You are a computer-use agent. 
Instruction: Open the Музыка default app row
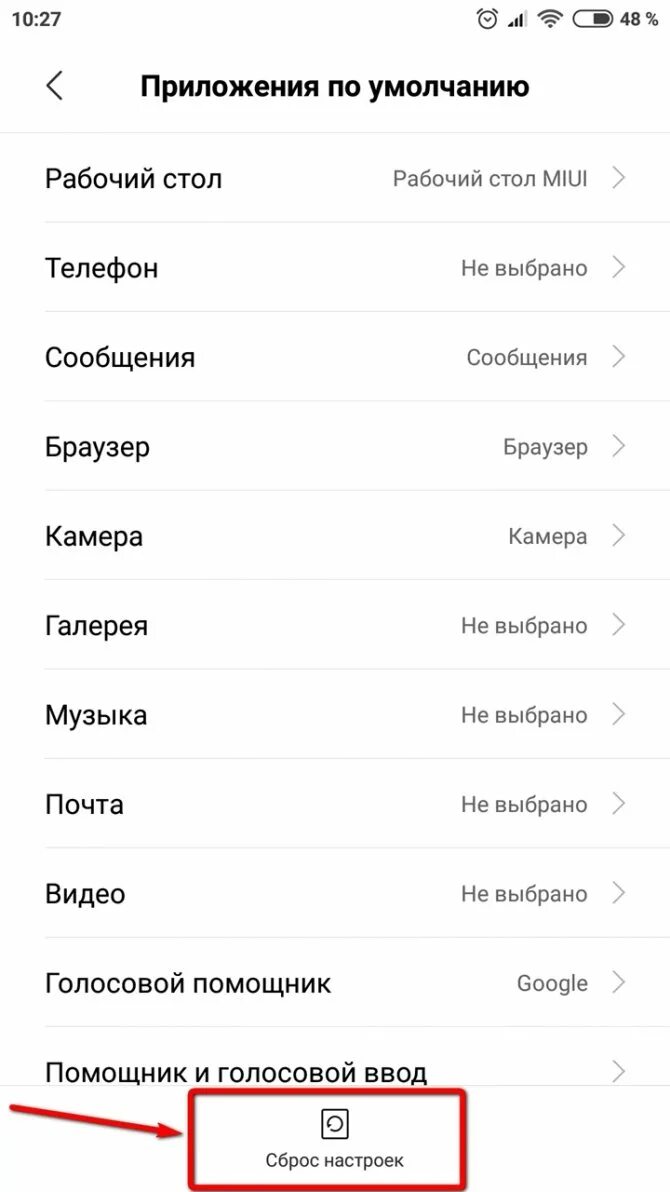point(335,715)
